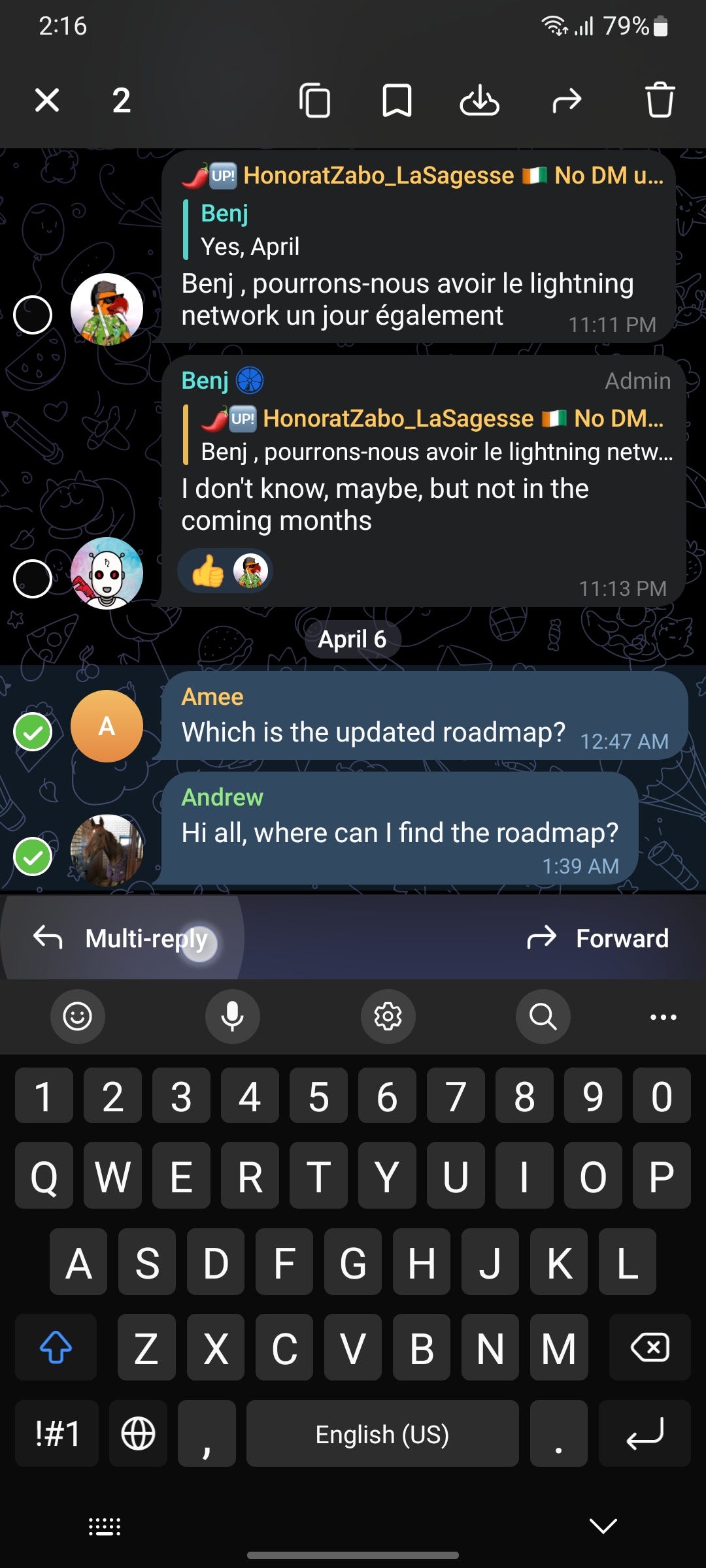Tap the forward arrow in the top bar
The height and width of the screenshot is (1568, 706).
click(566, 101)
